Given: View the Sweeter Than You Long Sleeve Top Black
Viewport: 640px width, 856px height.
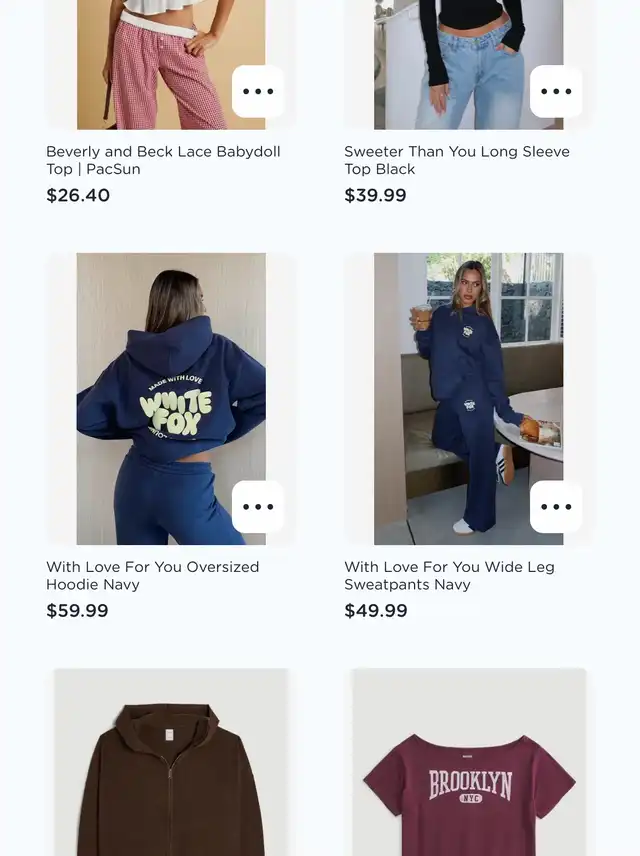Looking at the screenshot, I should click(x=457, y=160).
